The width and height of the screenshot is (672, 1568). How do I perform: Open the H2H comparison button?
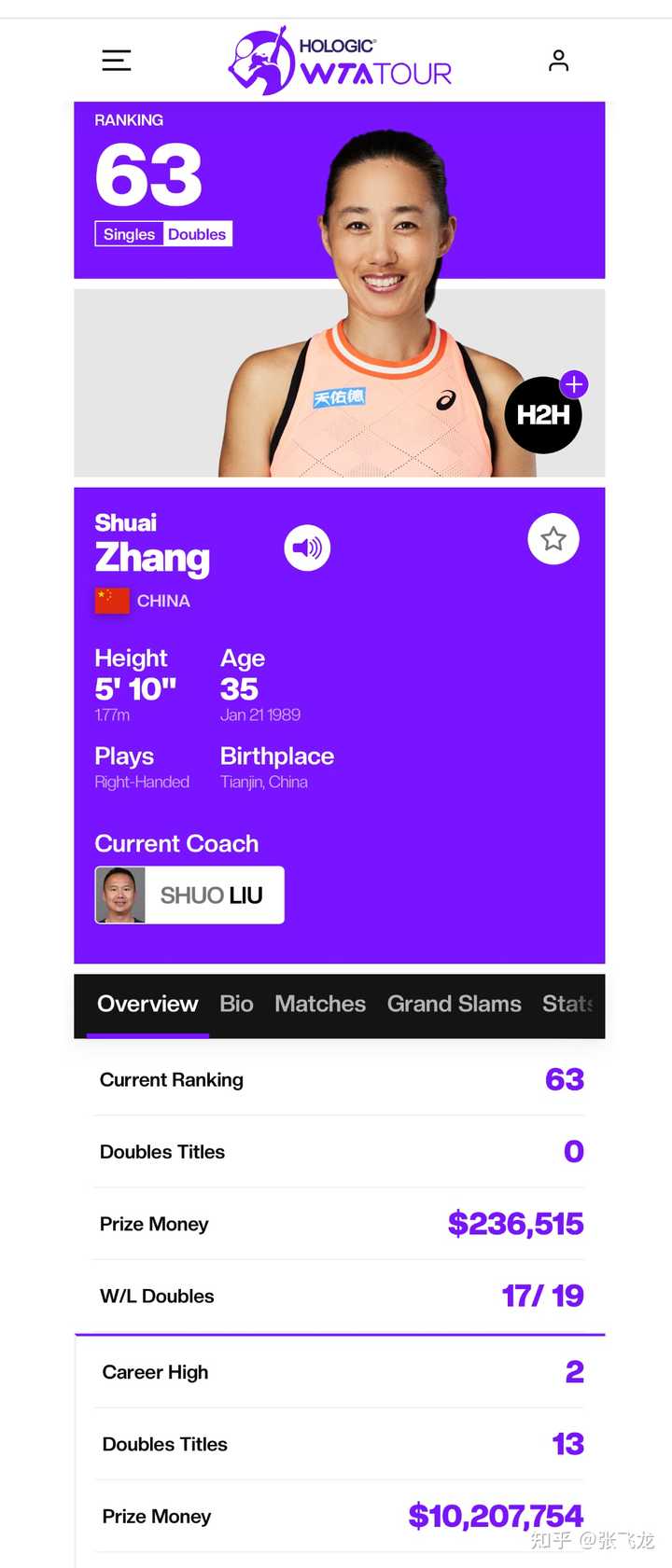(x=543, y=415)
